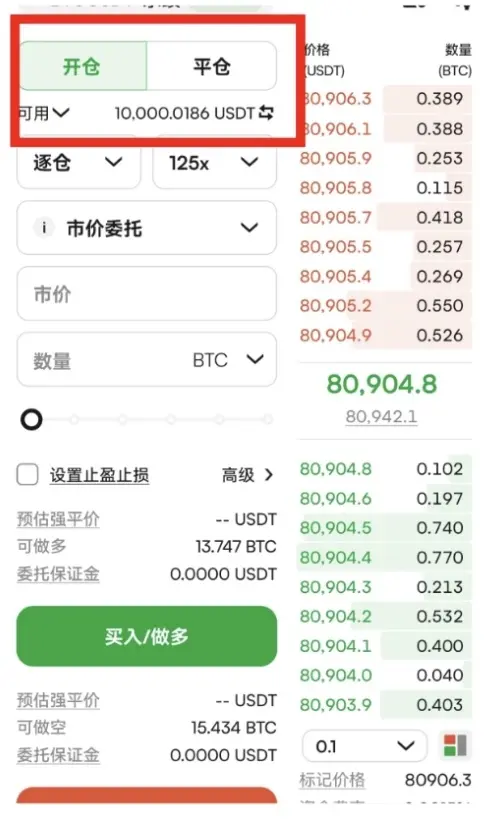Image resolution: width=484 pixels, height=819 pixels.
Task: Tap the 数量 amount input field
Action: pos(147,359)
